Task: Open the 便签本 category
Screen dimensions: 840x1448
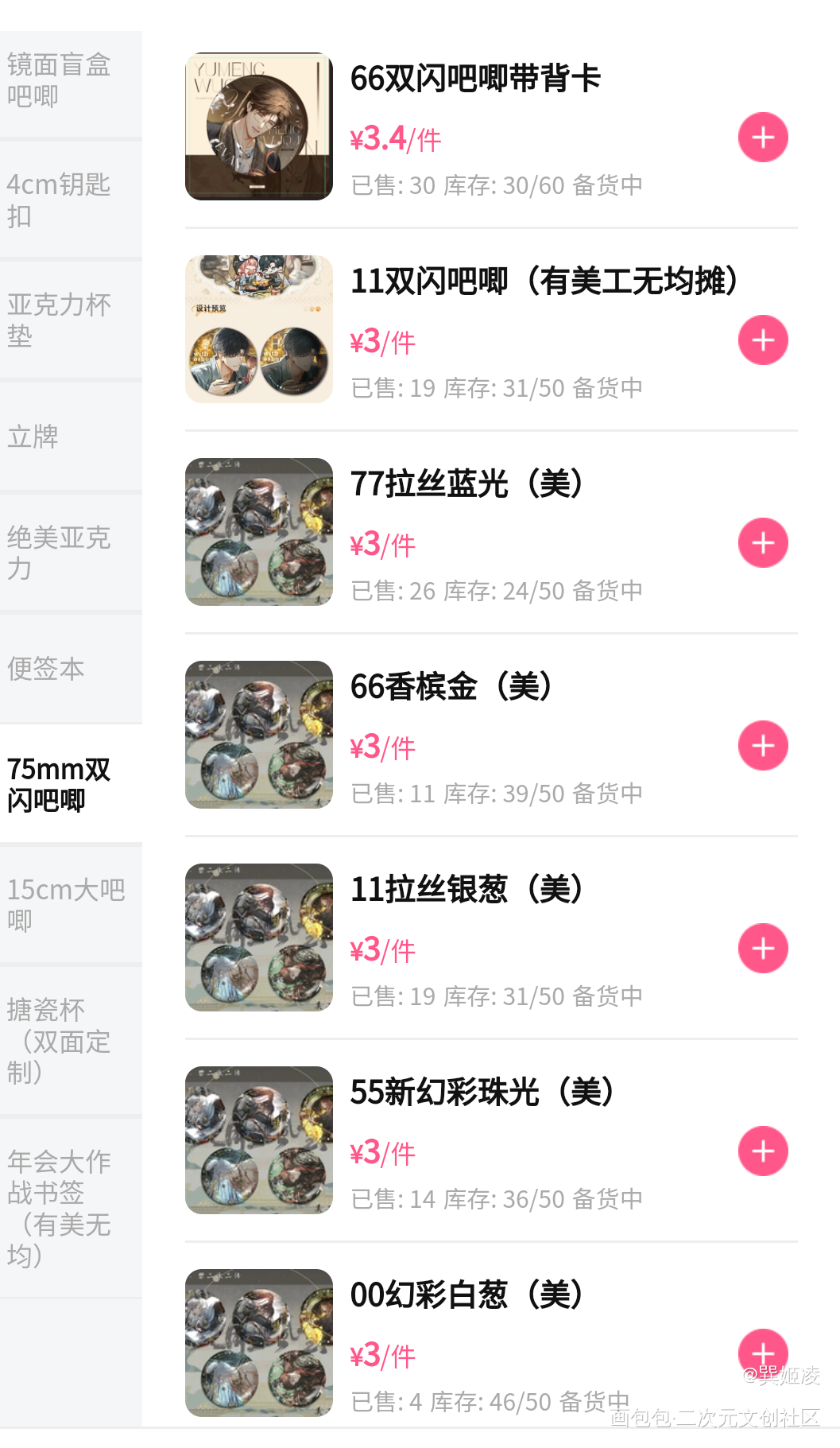Action: click(70, 669)
